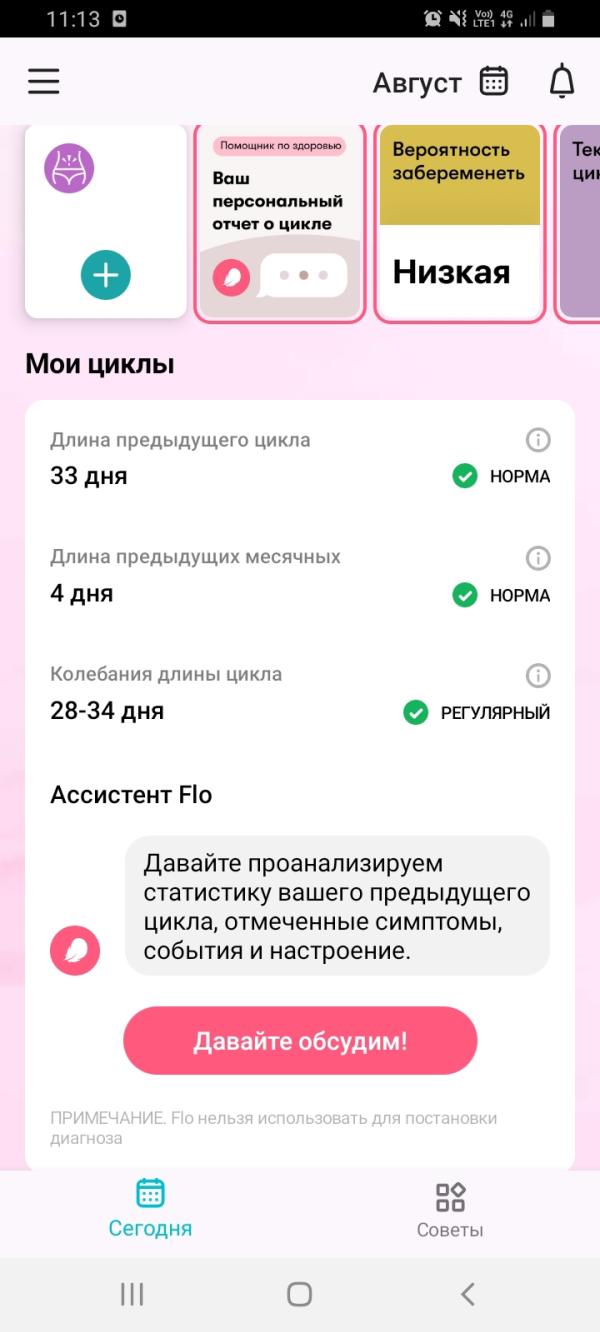
Task: Show info about Длина предыдущего цикла
Action: coord(538,440)
